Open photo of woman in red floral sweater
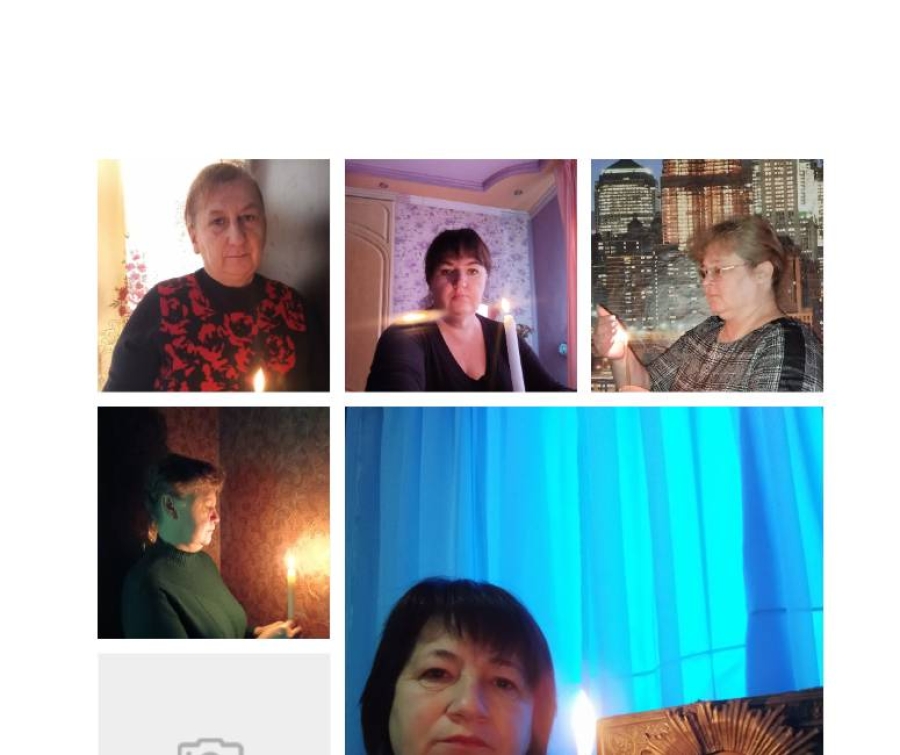 pyautogui.click(x=213, y=275)
